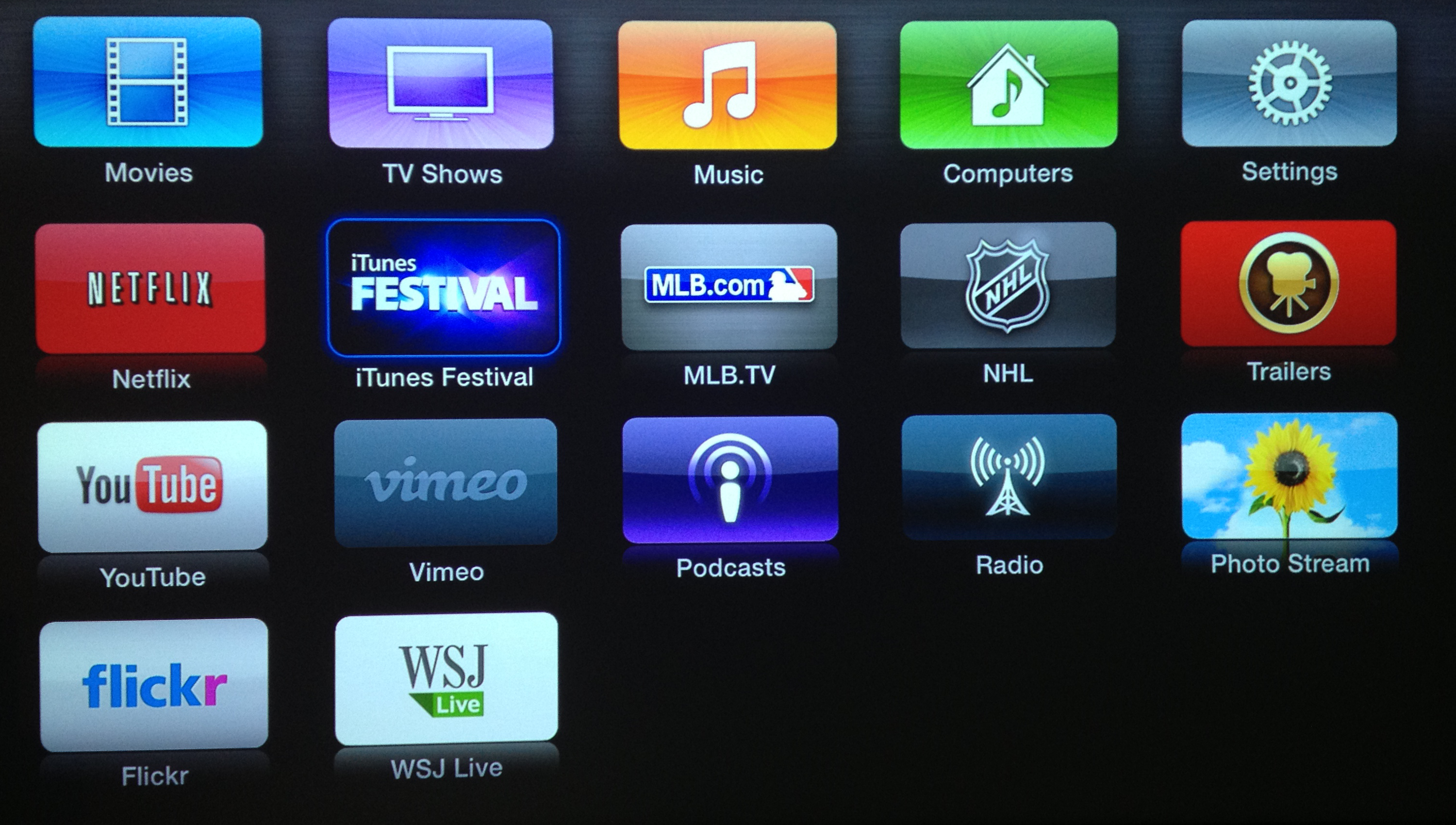Open MLB.TV
This screenshot has width=1456, height=825.
pyautogui.click(x=729, y=286)
